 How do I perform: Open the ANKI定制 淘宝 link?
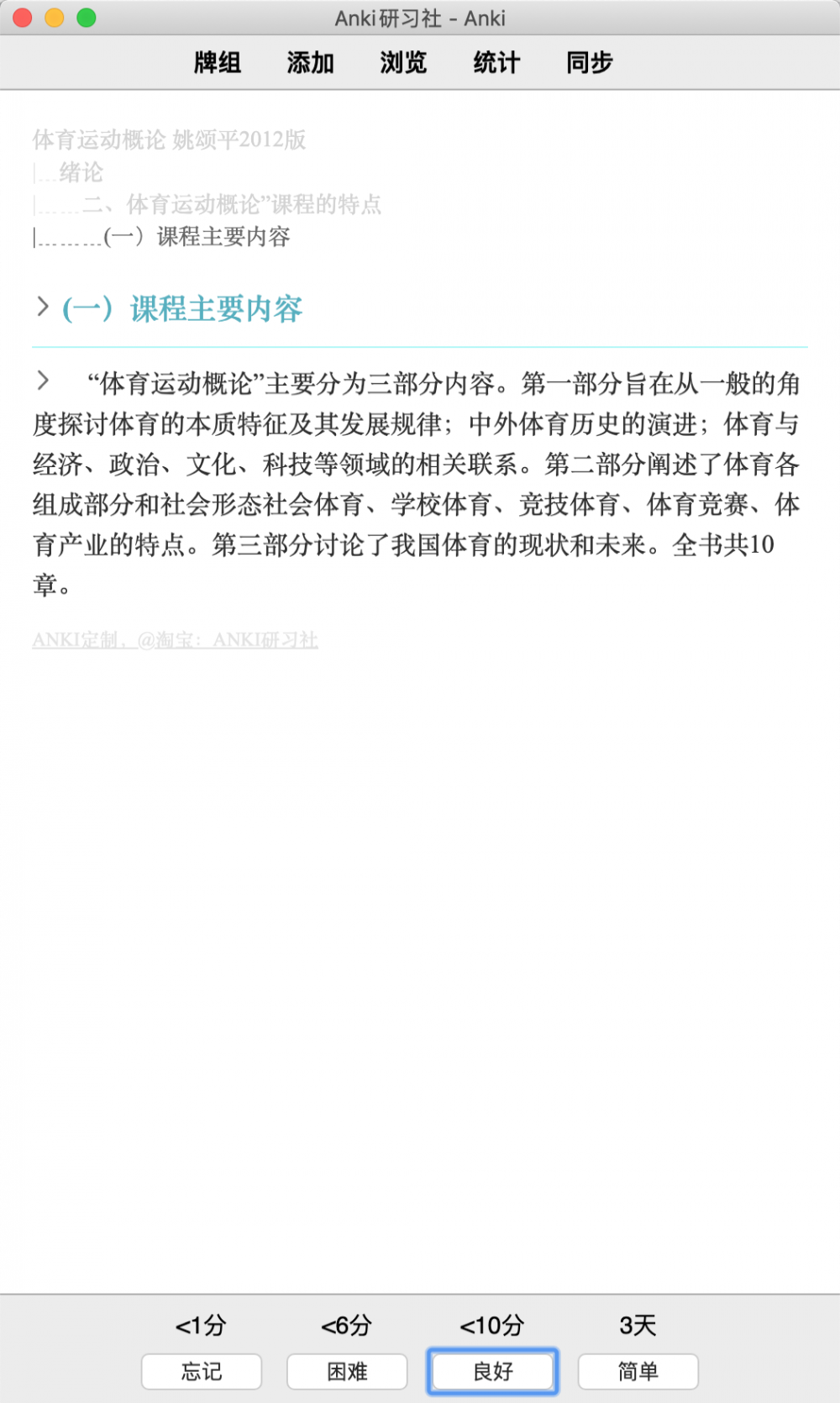[x=175, y=640]
